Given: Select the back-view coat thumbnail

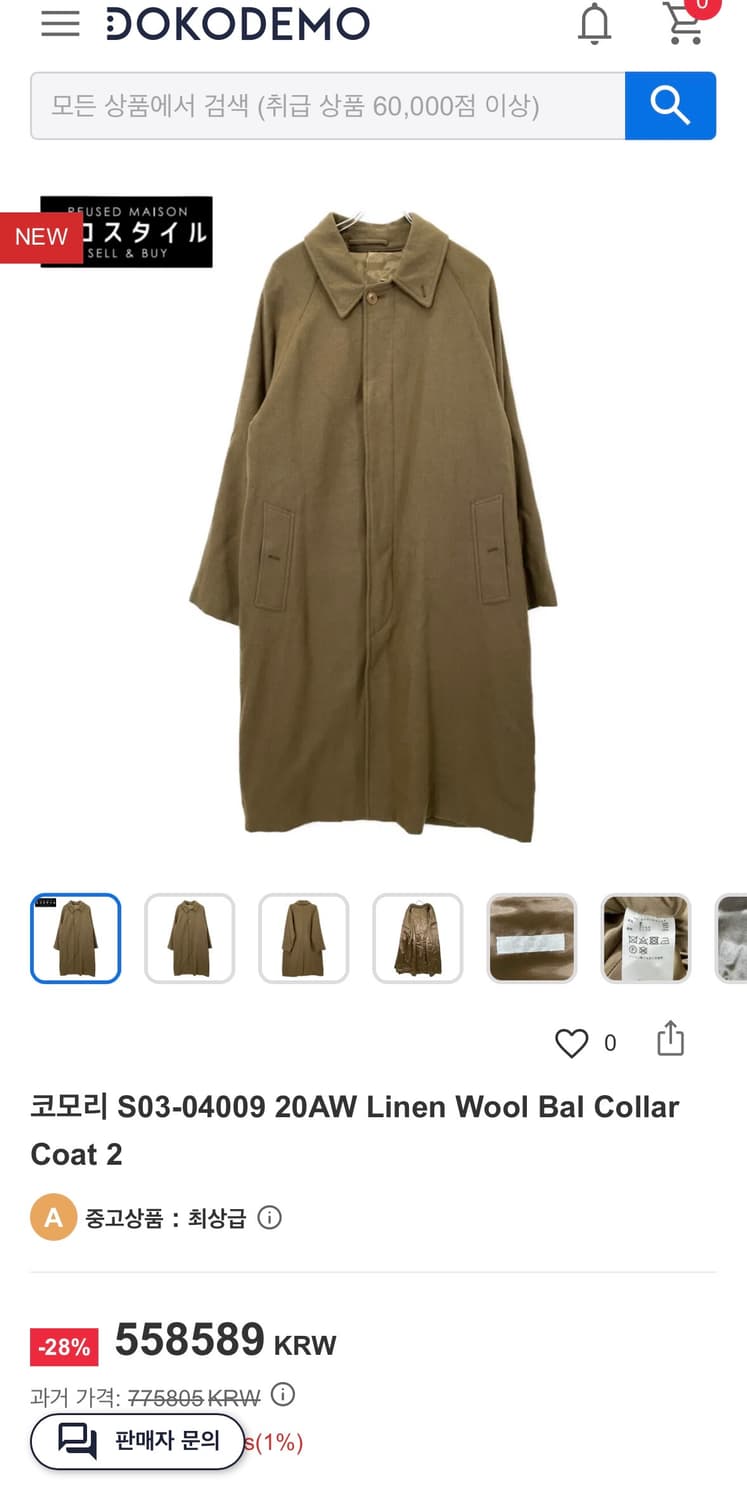Looking at the screenshot, I should (x=304, y=938).
